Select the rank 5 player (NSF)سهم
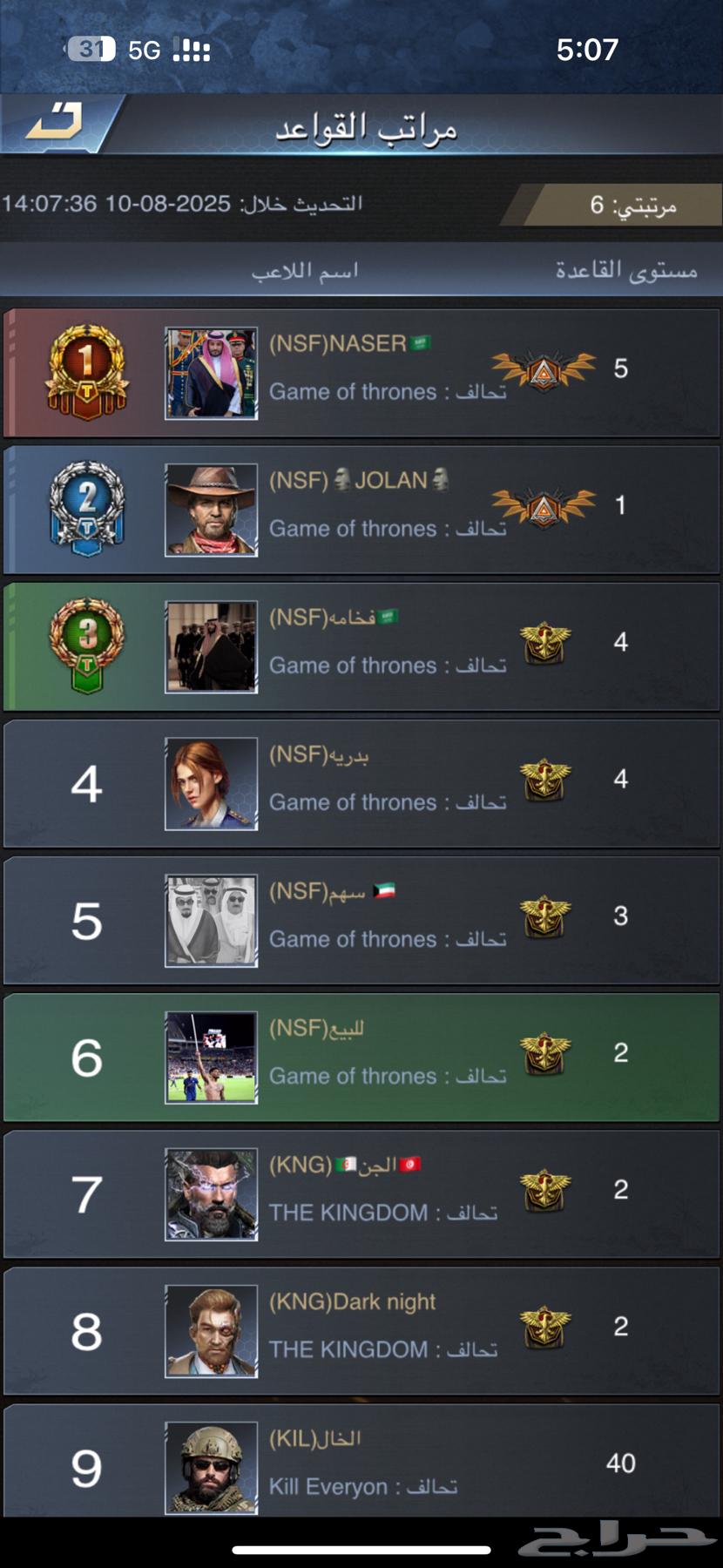The width and height of the screenshot is (723, 1568). tap(361, 919)
